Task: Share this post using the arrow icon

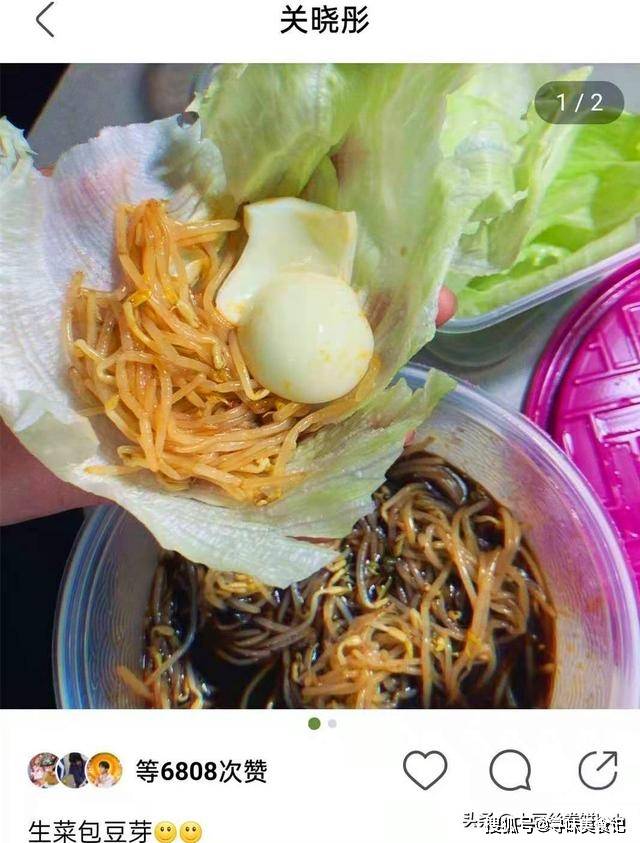Action: pyautogui.click(x=598, y=770)
